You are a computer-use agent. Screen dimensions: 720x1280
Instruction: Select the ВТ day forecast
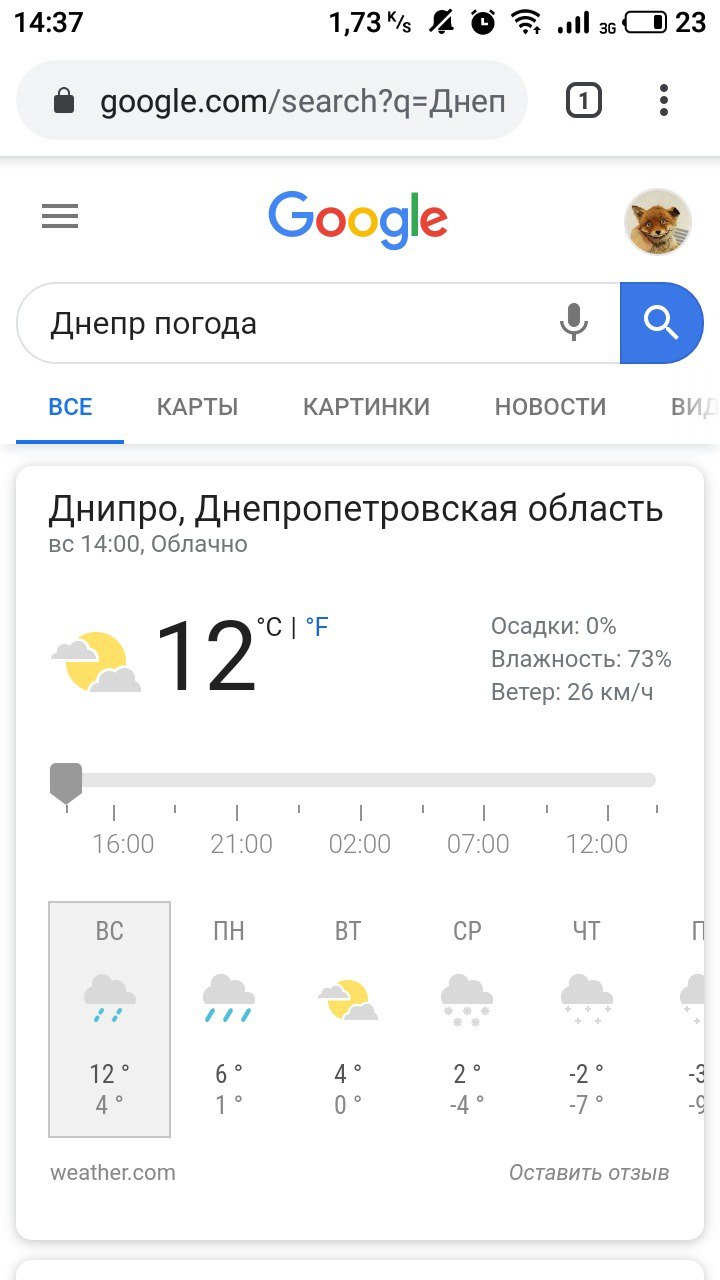pos(348,1019)
